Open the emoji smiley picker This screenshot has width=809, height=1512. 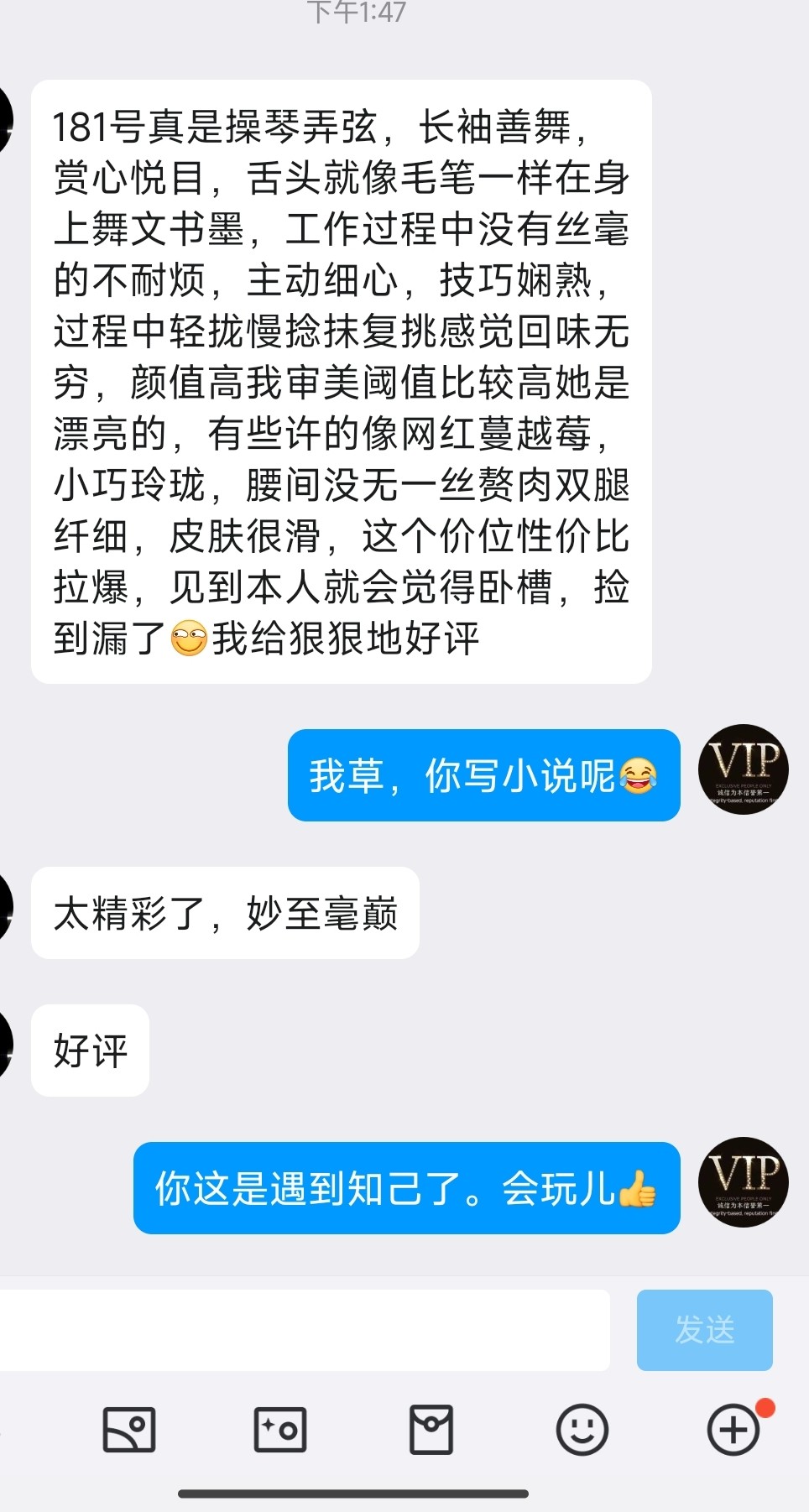coord(582,1429)
